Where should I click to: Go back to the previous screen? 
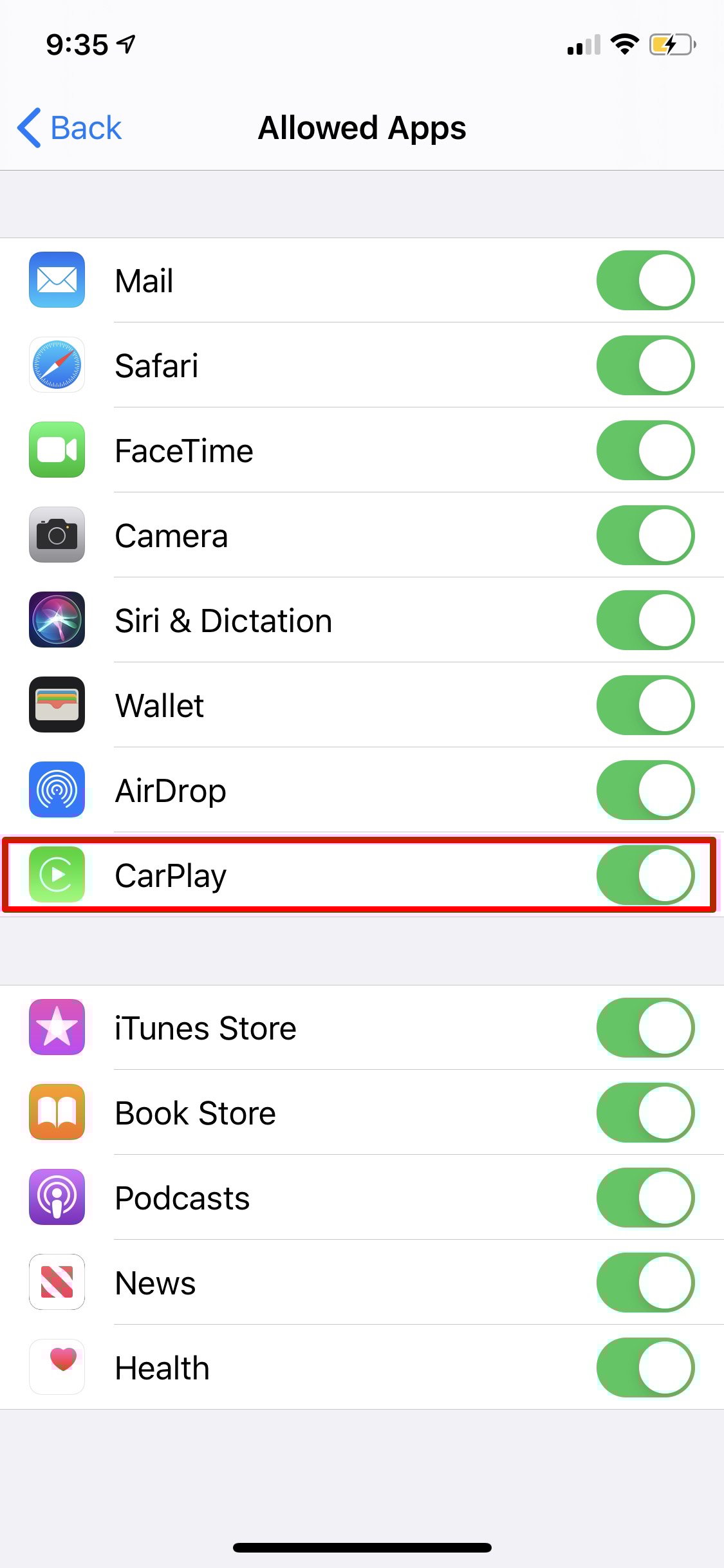(x=70, y=127)
